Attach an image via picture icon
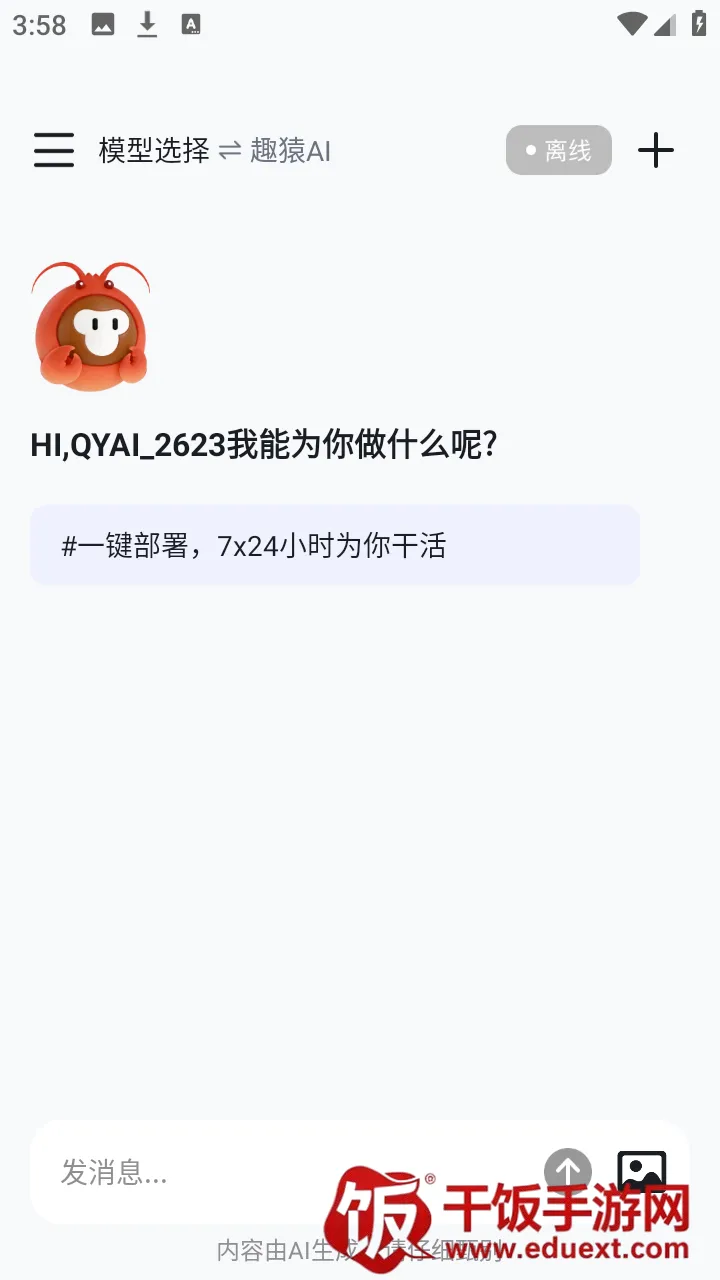The width and height of the screenshot is (720, 1280). (x=642, y=1171)
